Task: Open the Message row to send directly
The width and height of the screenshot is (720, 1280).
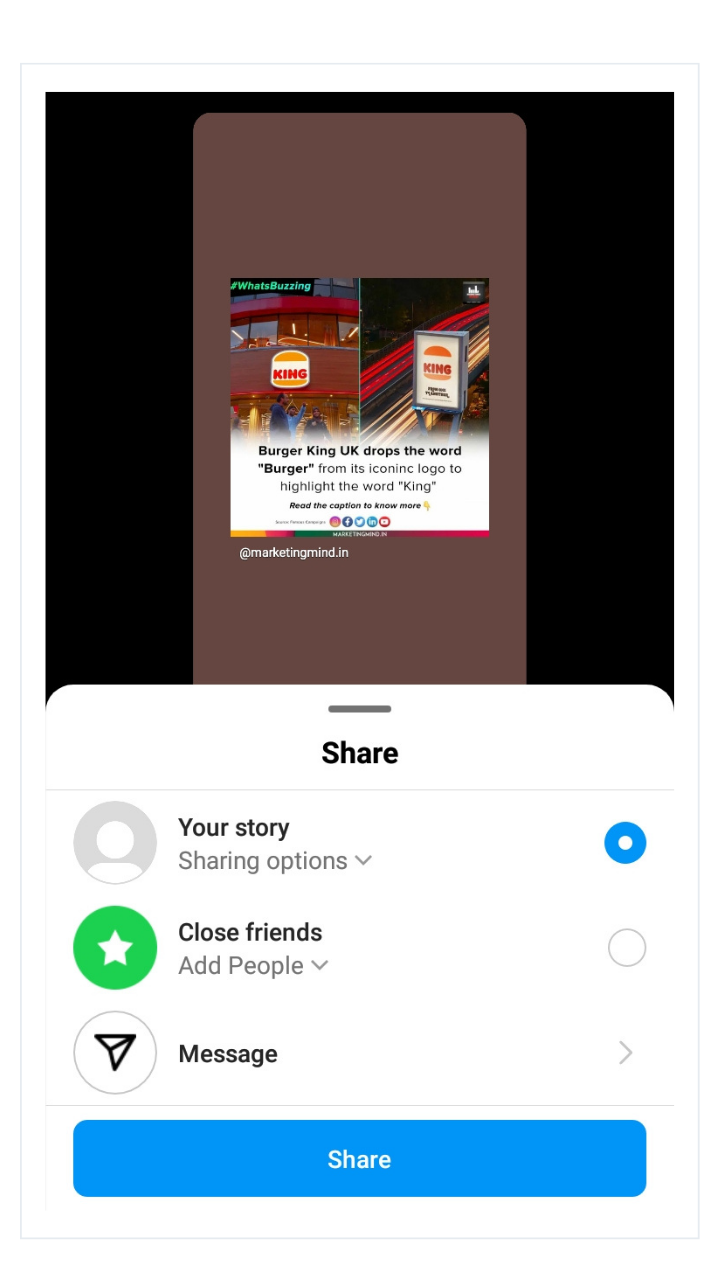Action: coord(359,1053)
